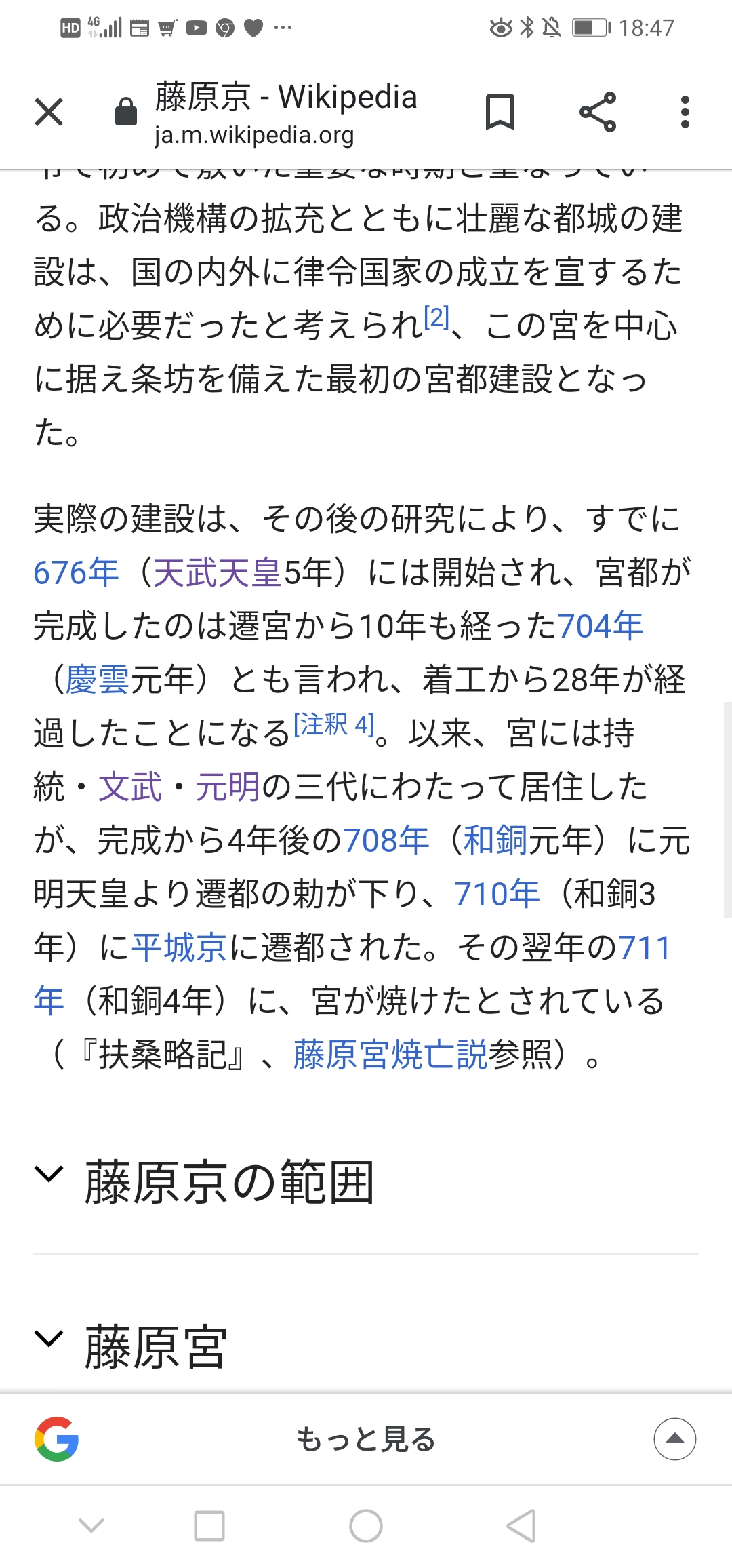Open the 慶雲 era link

pyautogui.click(x=97, y=680)
